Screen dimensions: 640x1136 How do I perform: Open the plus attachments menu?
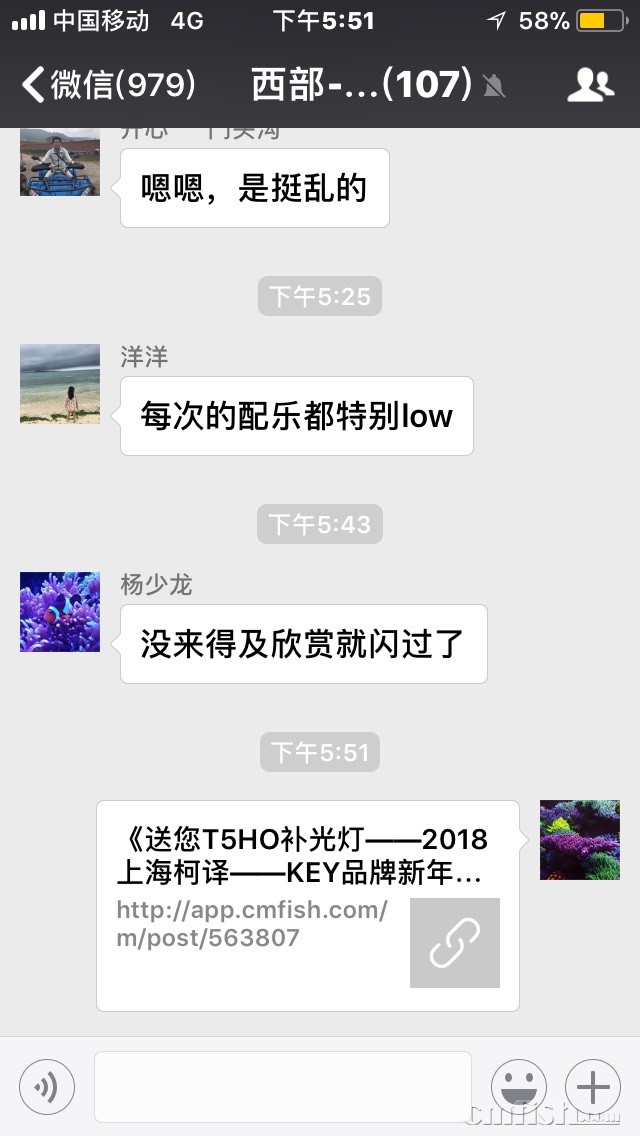593,1086
